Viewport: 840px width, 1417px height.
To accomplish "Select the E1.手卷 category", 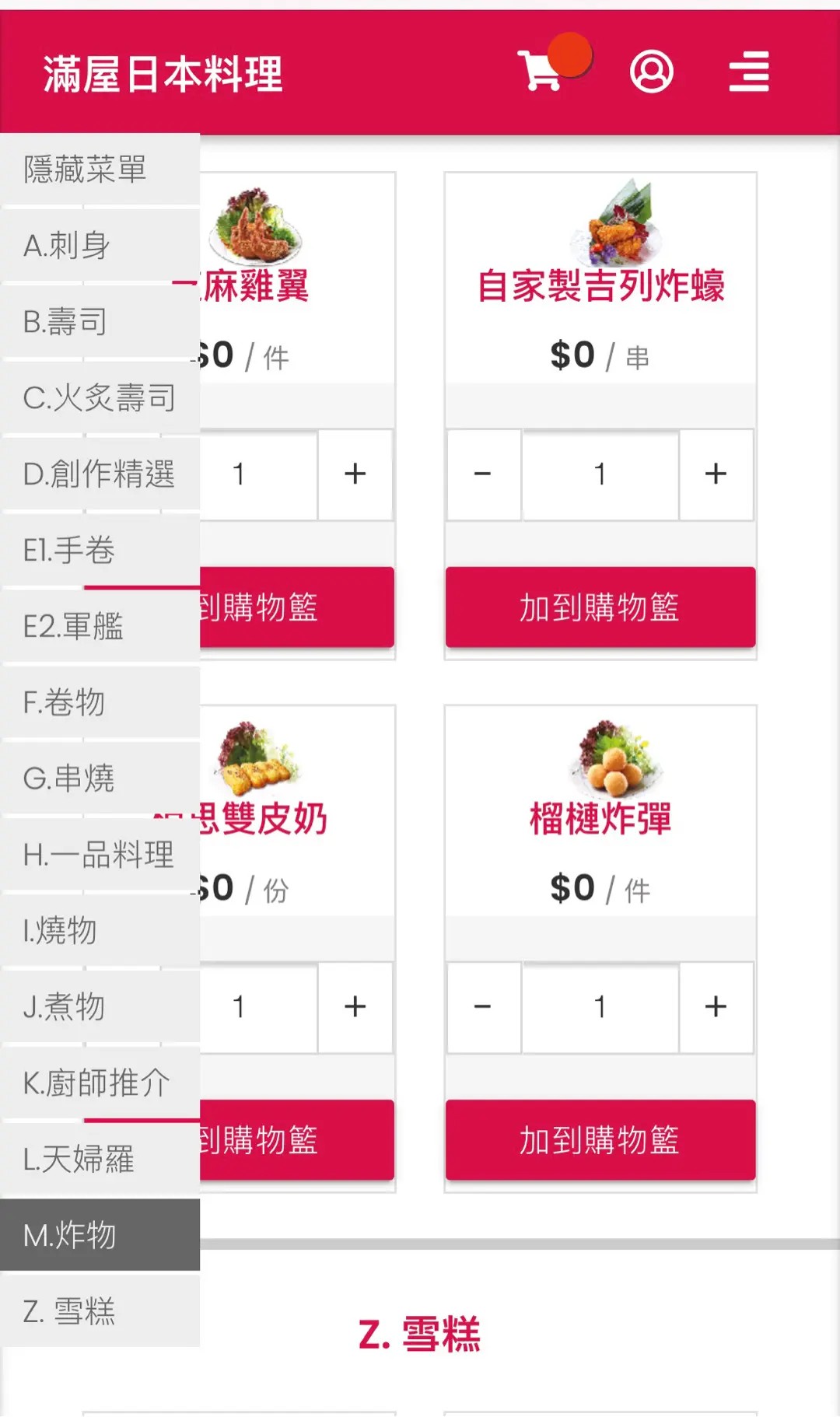I will tap(100, 550).
